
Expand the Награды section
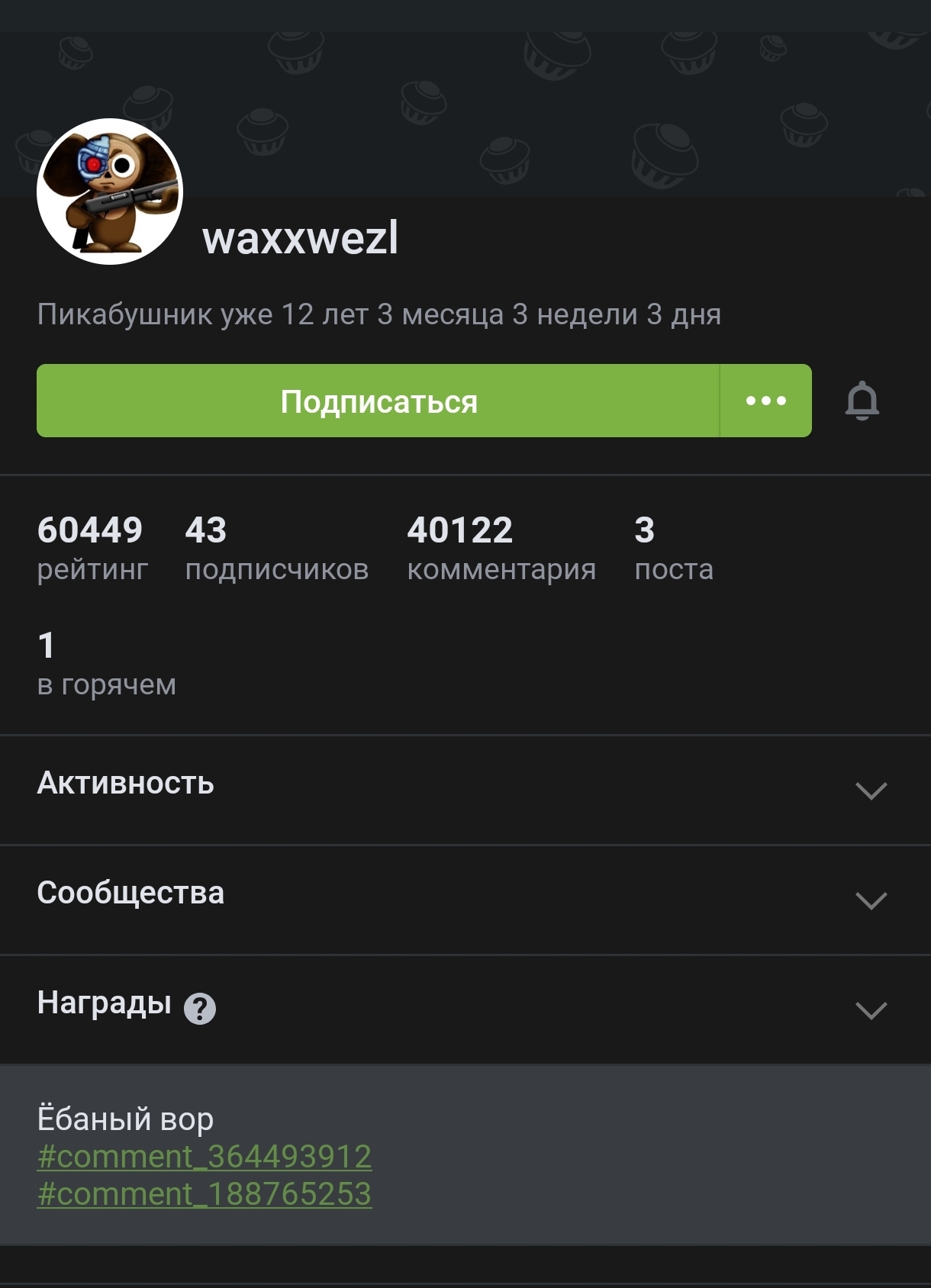871,1009
